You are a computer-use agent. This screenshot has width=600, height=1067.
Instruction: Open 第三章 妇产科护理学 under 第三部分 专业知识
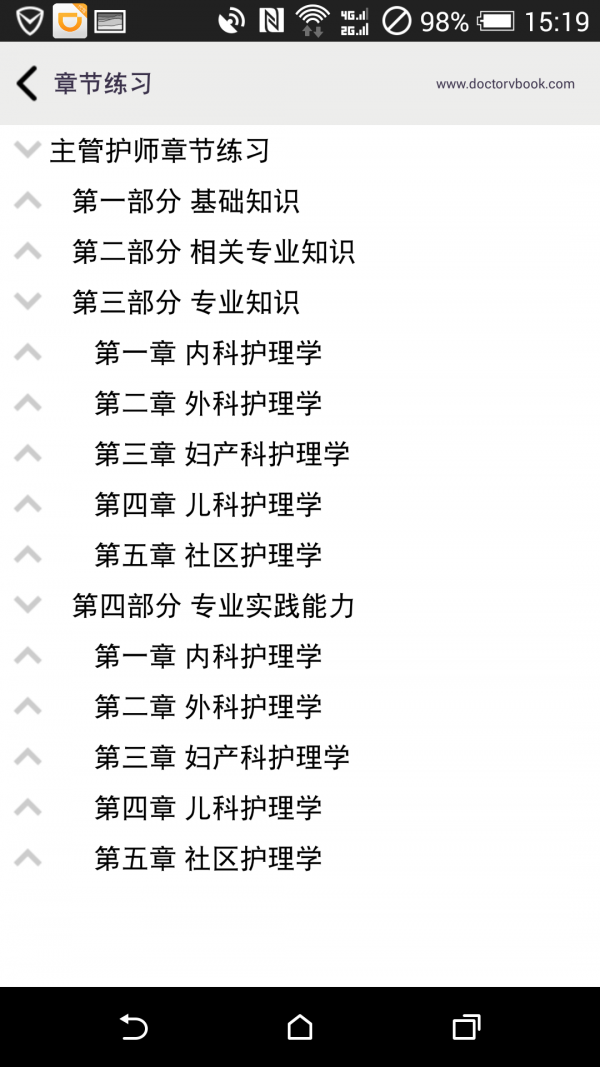click(222, 454)
